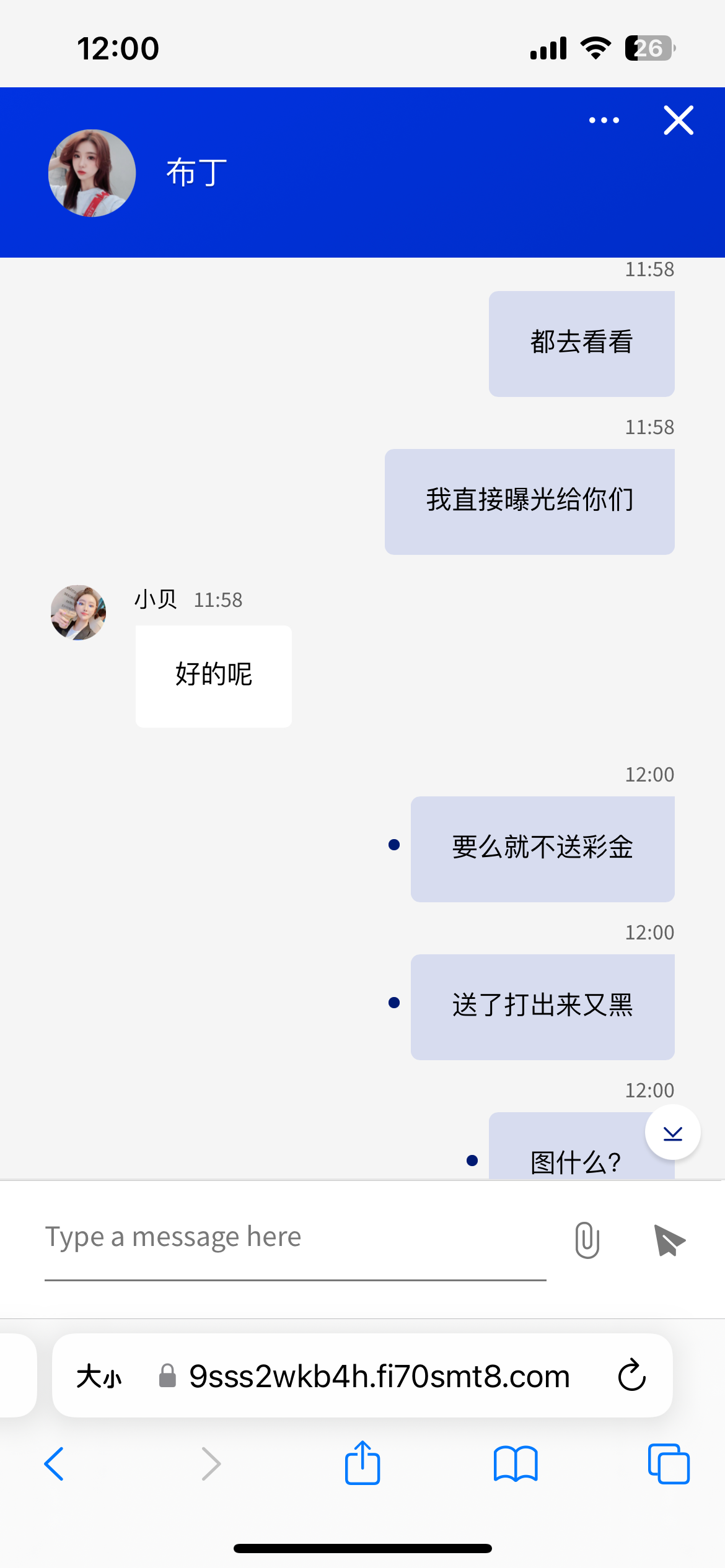Tap the Safari address bar URL
725x1568 pixels.
coord(379,1376)
